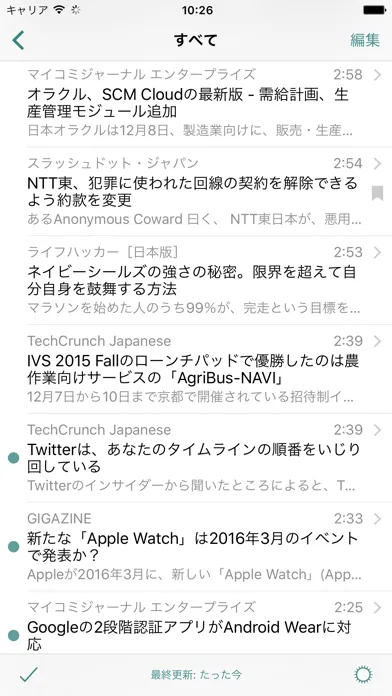
Task: Open the NTT東 contract article
Action: click(196, 192)
